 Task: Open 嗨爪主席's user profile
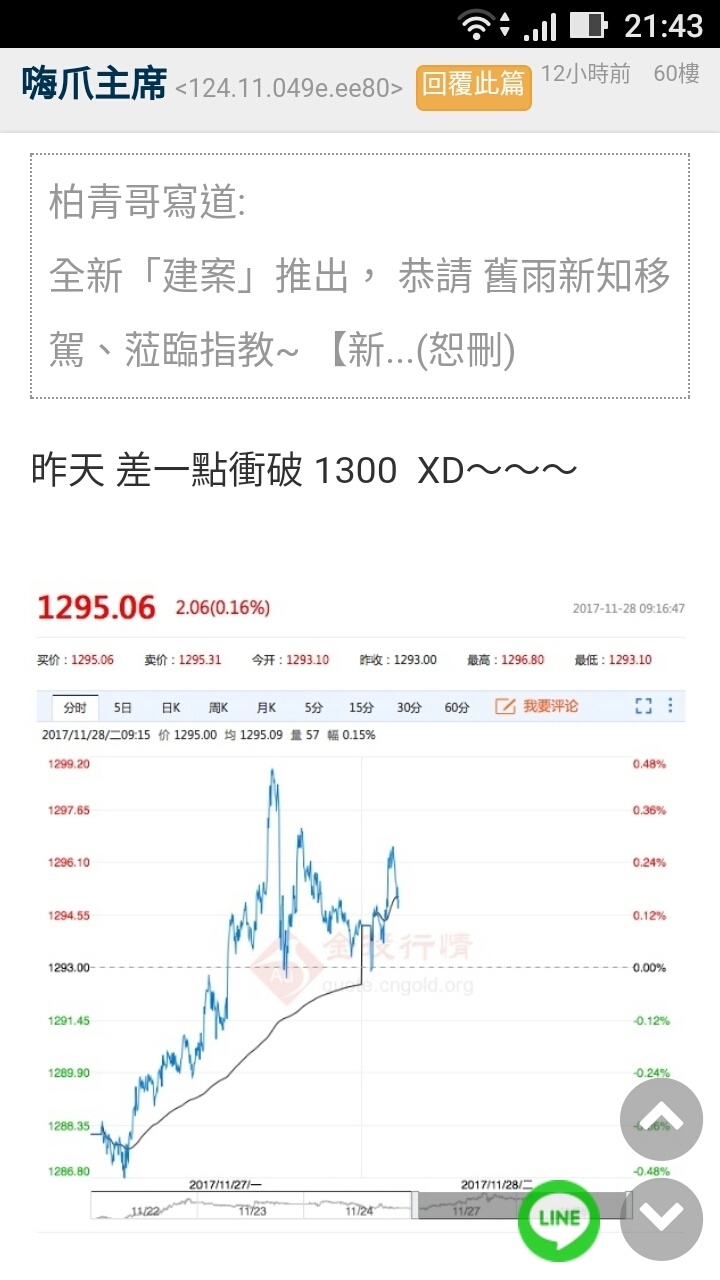click(x=94, y=85)
